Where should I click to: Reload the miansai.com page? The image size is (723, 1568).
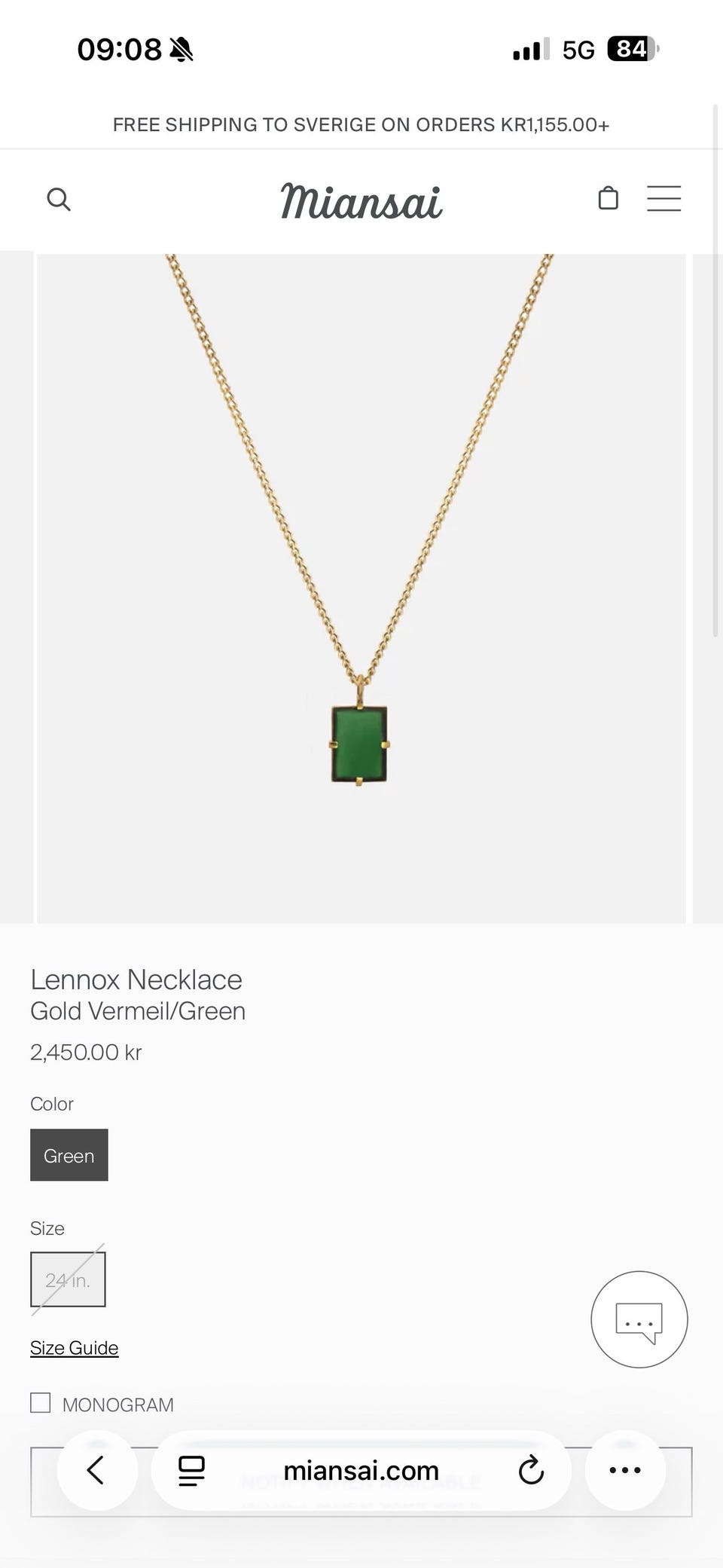(531, 1470)
